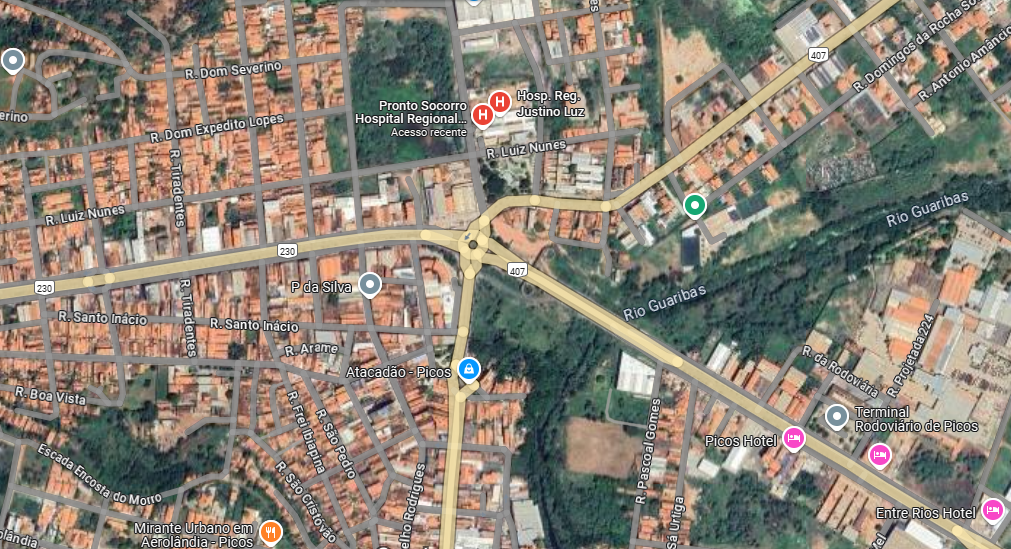Select the Terminal Rodoviário de Picos marker
Screen dimensions: 1011x549
[x=836, y=416]
